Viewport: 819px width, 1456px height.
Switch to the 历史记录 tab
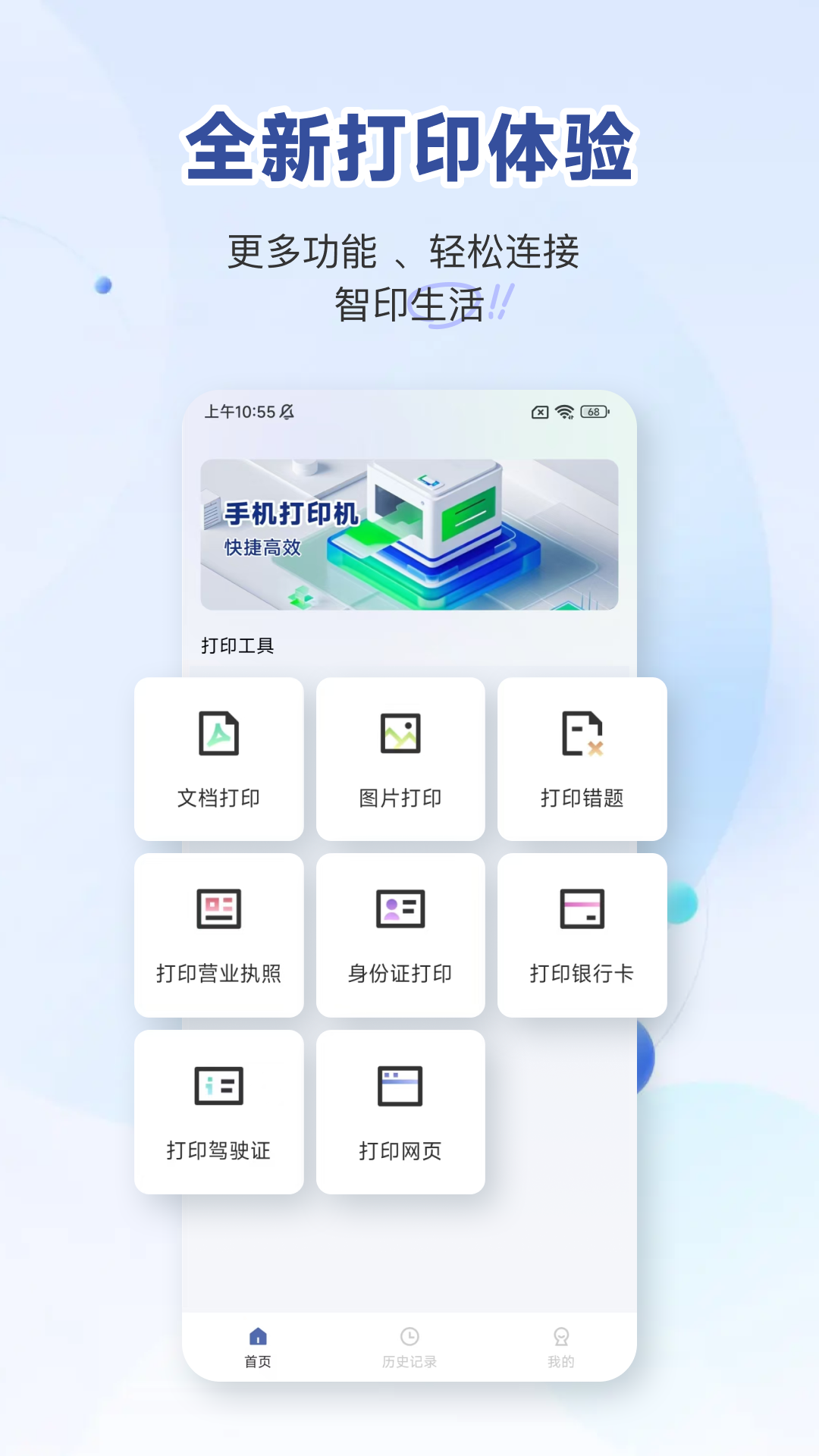coord(409,1357)
